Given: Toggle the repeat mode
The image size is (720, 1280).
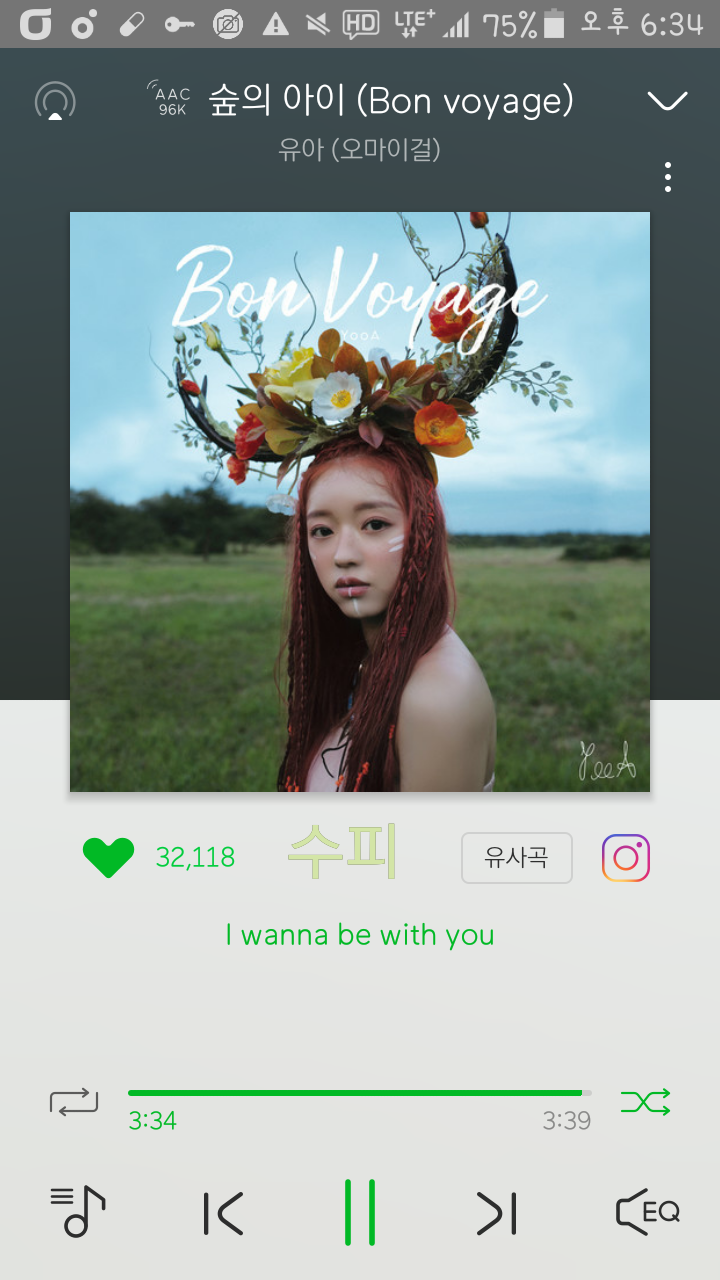Looking at the screenshot, I should click(x=74, y=1102).
